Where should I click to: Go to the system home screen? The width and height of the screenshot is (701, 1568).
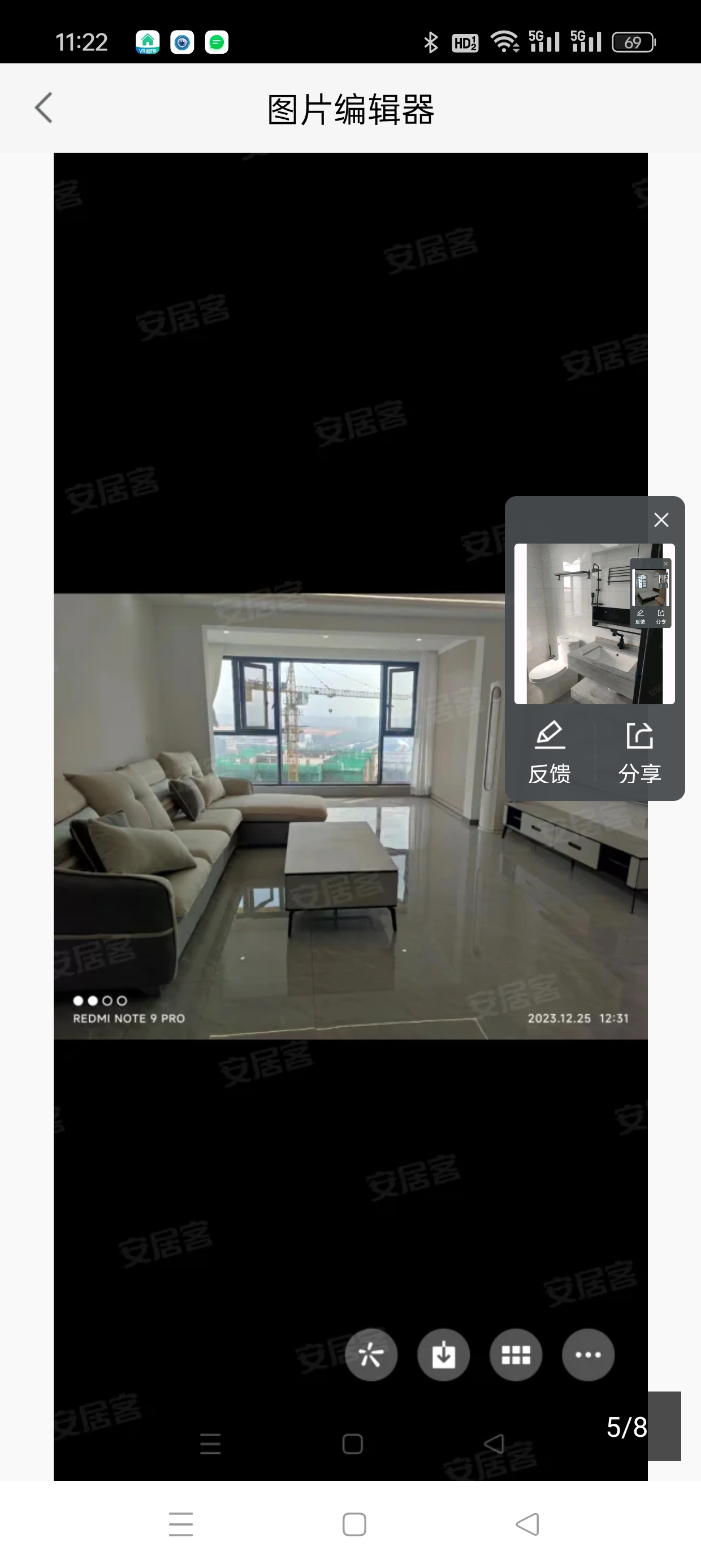tap(354, 1524)
